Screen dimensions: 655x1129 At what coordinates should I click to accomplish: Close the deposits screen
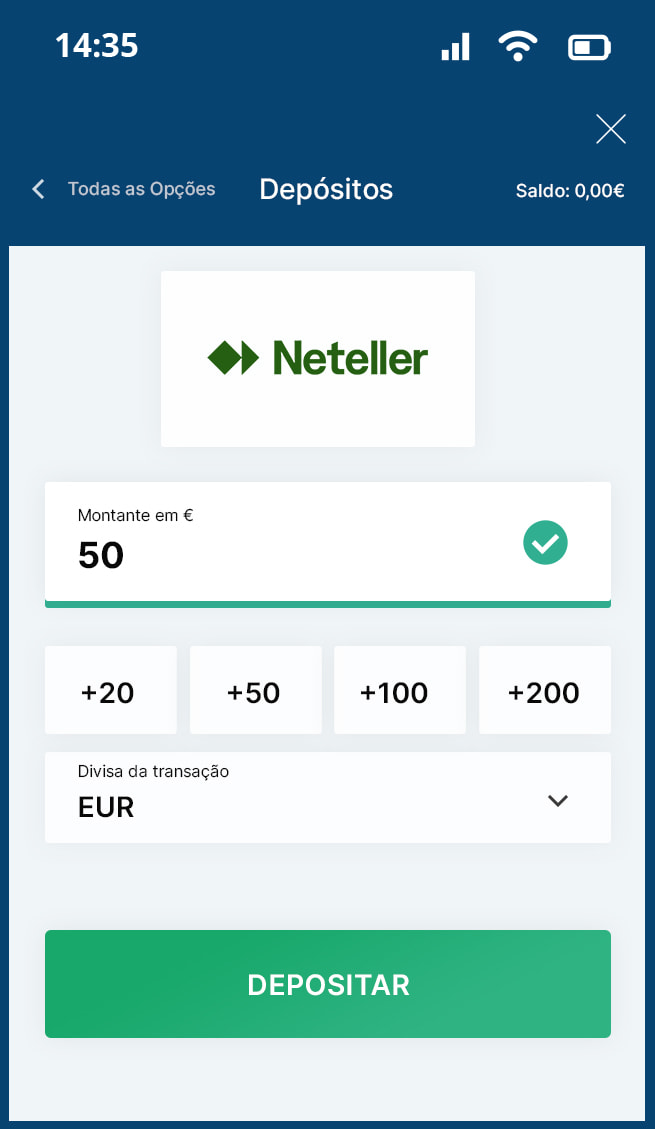pos(610,129)
